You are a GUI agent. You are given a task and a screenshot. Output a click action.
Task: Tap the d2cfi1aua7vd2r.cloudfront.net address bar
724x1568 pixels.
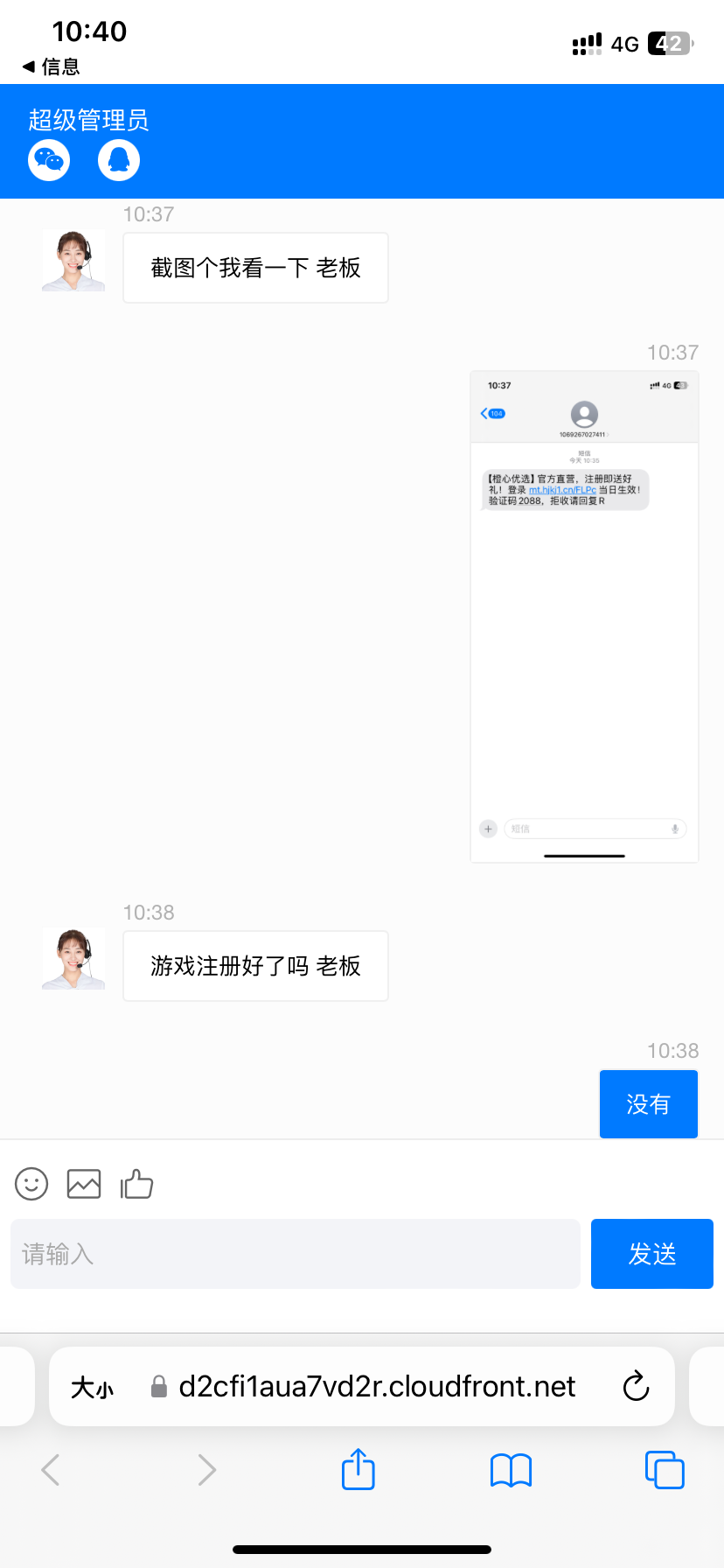coord(376,1386)
